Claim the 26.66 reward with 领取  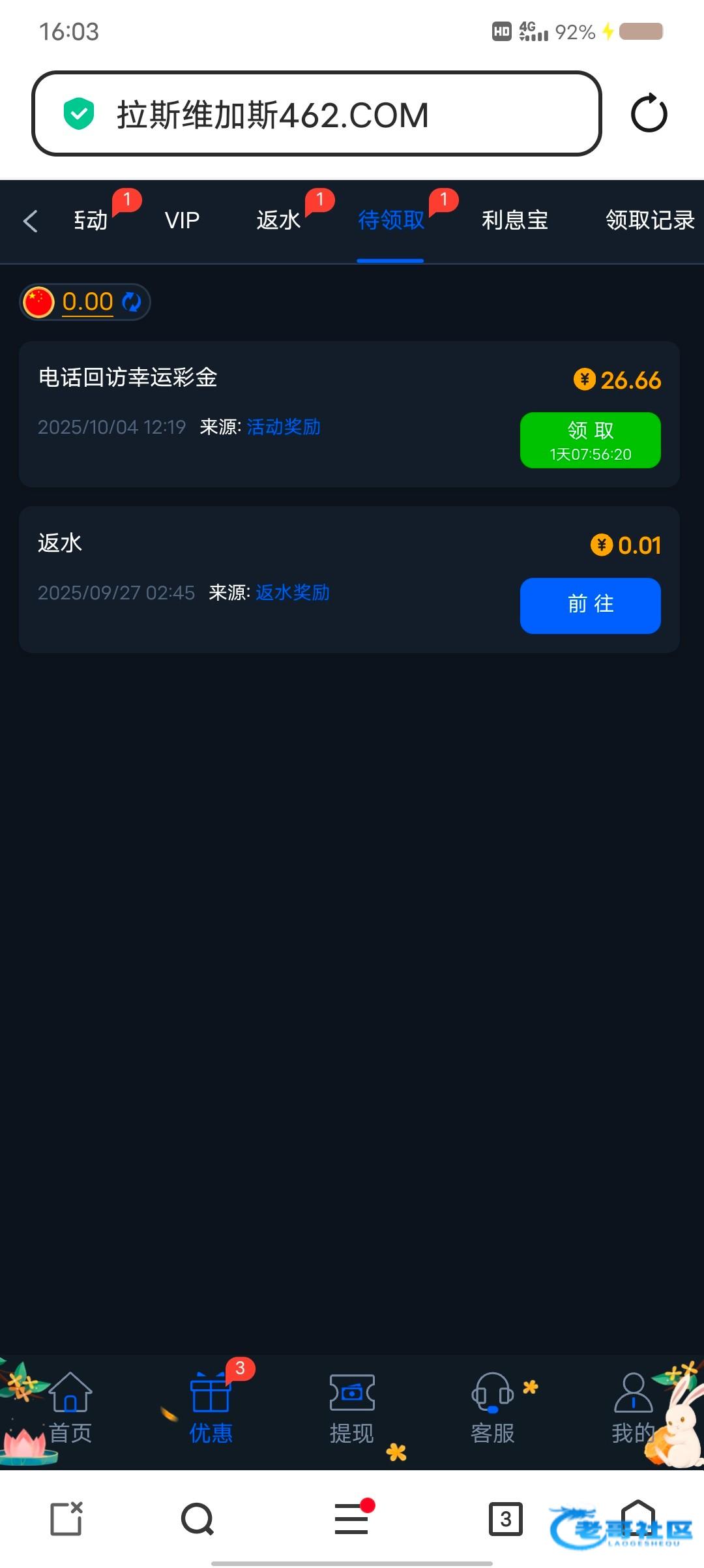pyautogui.click(x=590, y=440)
